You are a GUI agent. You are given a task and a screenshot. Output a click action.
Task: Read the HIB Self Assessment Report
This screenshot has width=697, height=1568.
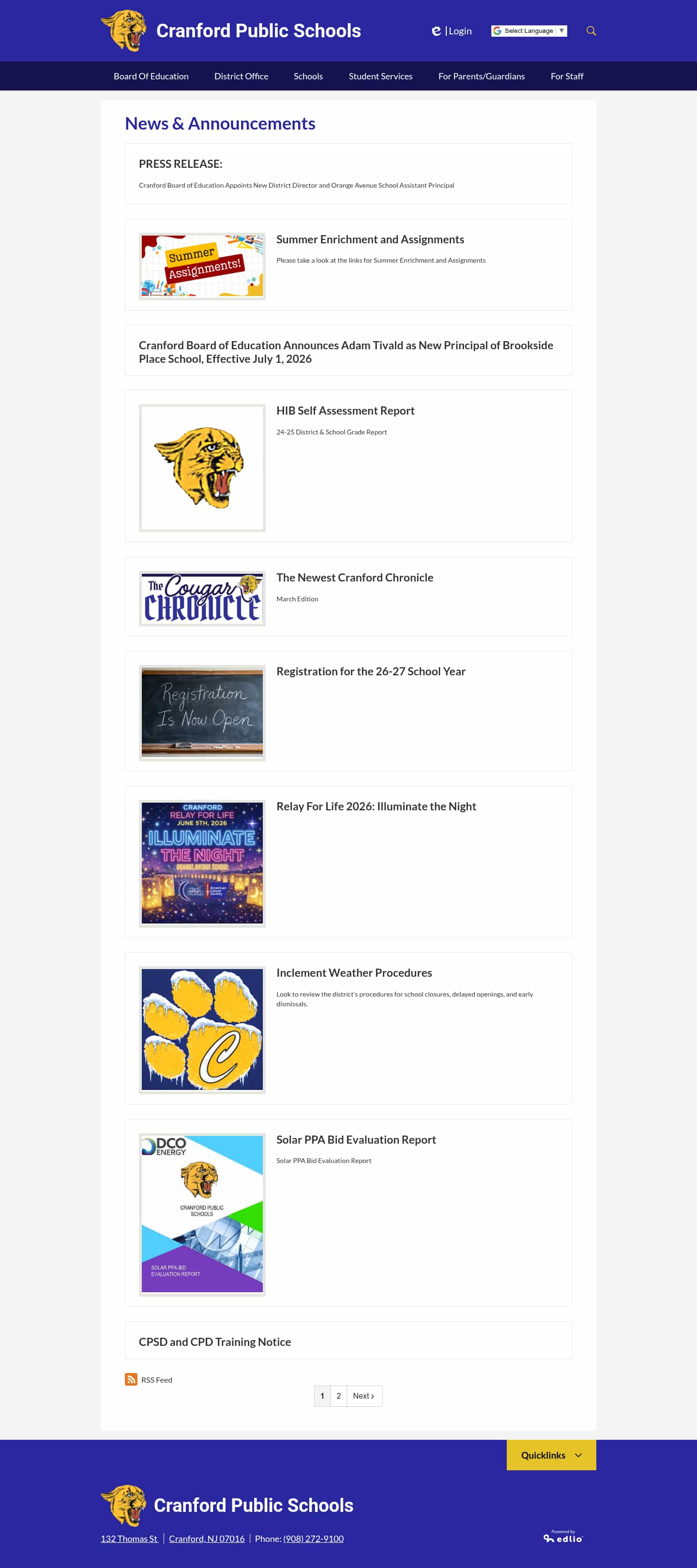[x=345, y=411]
